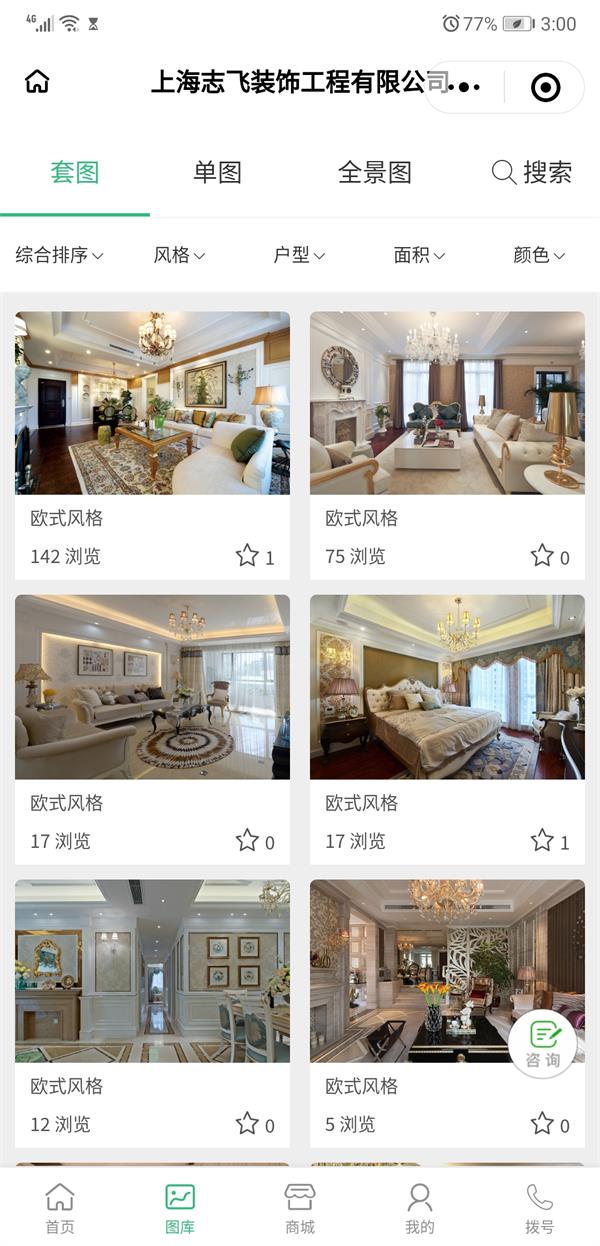Expand the 风格 style filter

click(180, 255)
